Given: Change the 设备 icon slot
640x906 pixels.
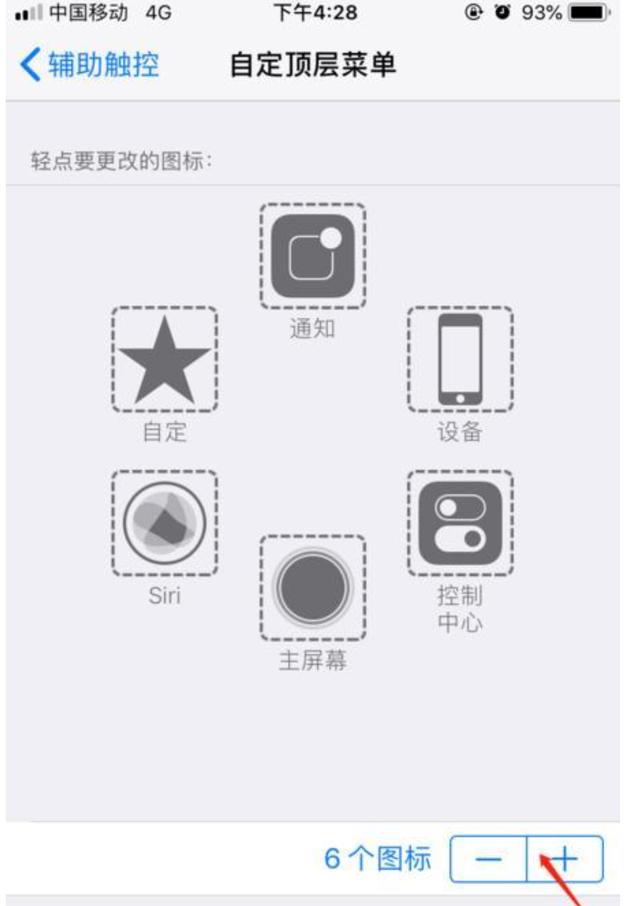Looking at the screenshot, I should [460, 359].
